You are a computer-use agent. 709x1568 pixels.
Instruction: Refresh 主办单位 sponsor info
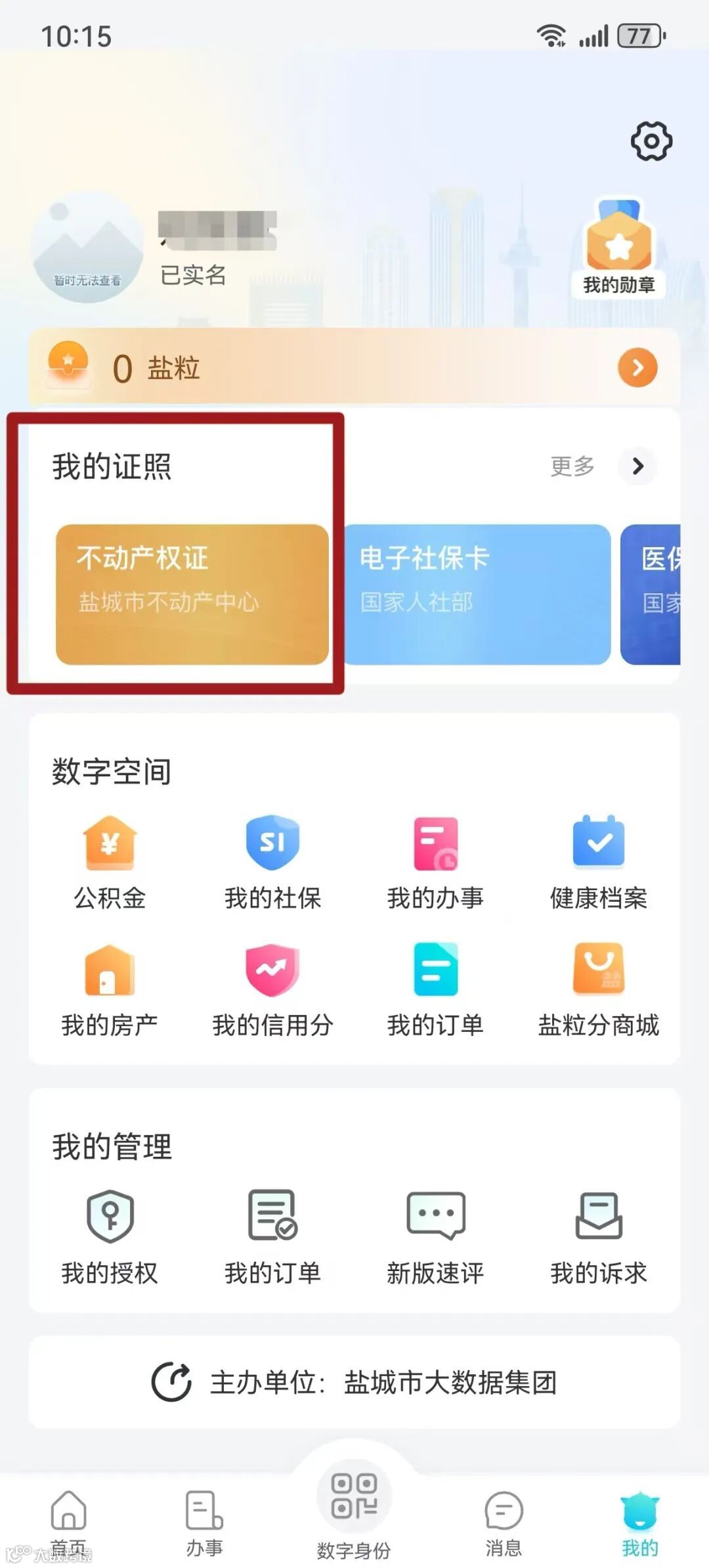pyautogui.click(x=169, y=1383)
